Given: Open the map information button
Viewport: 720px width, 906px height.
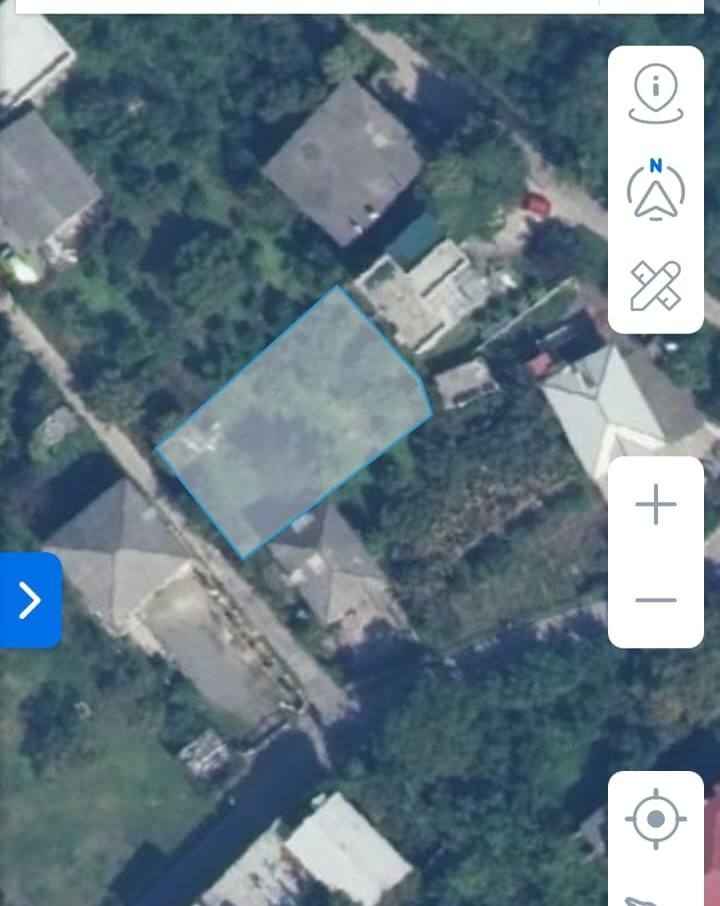Looking at the screenshot, I should pyautogui.click(x=656, y=94).
